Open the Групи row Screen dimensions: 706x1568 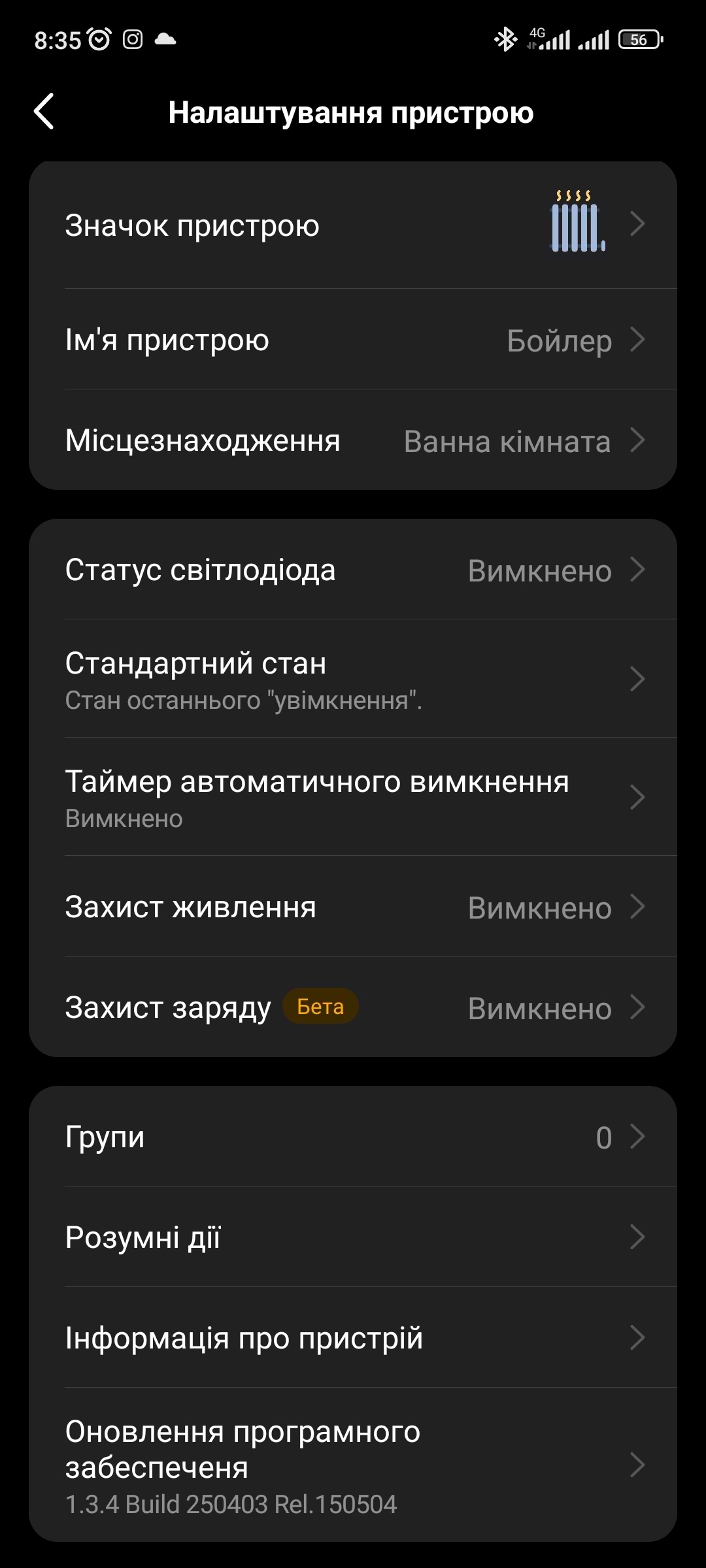click(353, 1137)
